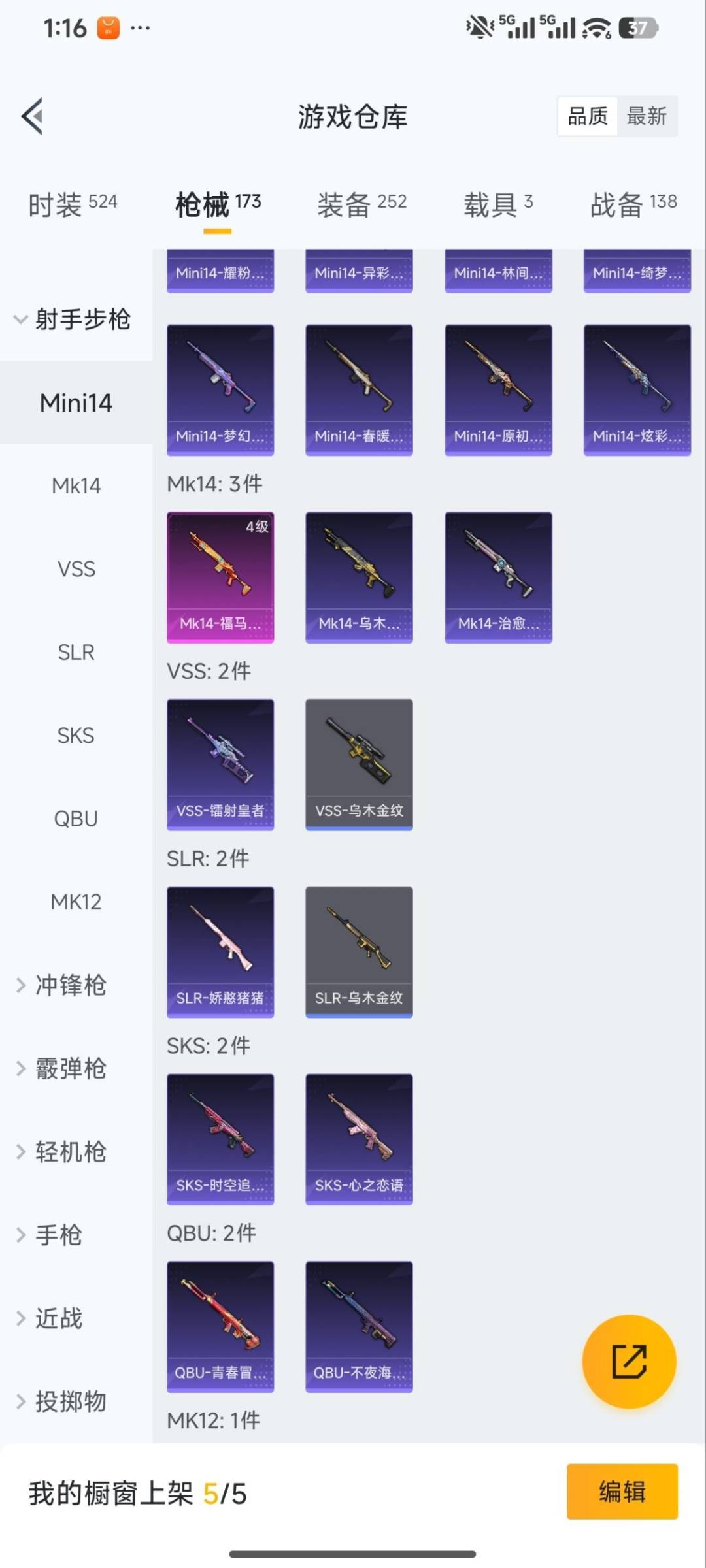The image size is (706, 1568).
Task: Tap the more options (…) icon in status bar
Action: 141,27
